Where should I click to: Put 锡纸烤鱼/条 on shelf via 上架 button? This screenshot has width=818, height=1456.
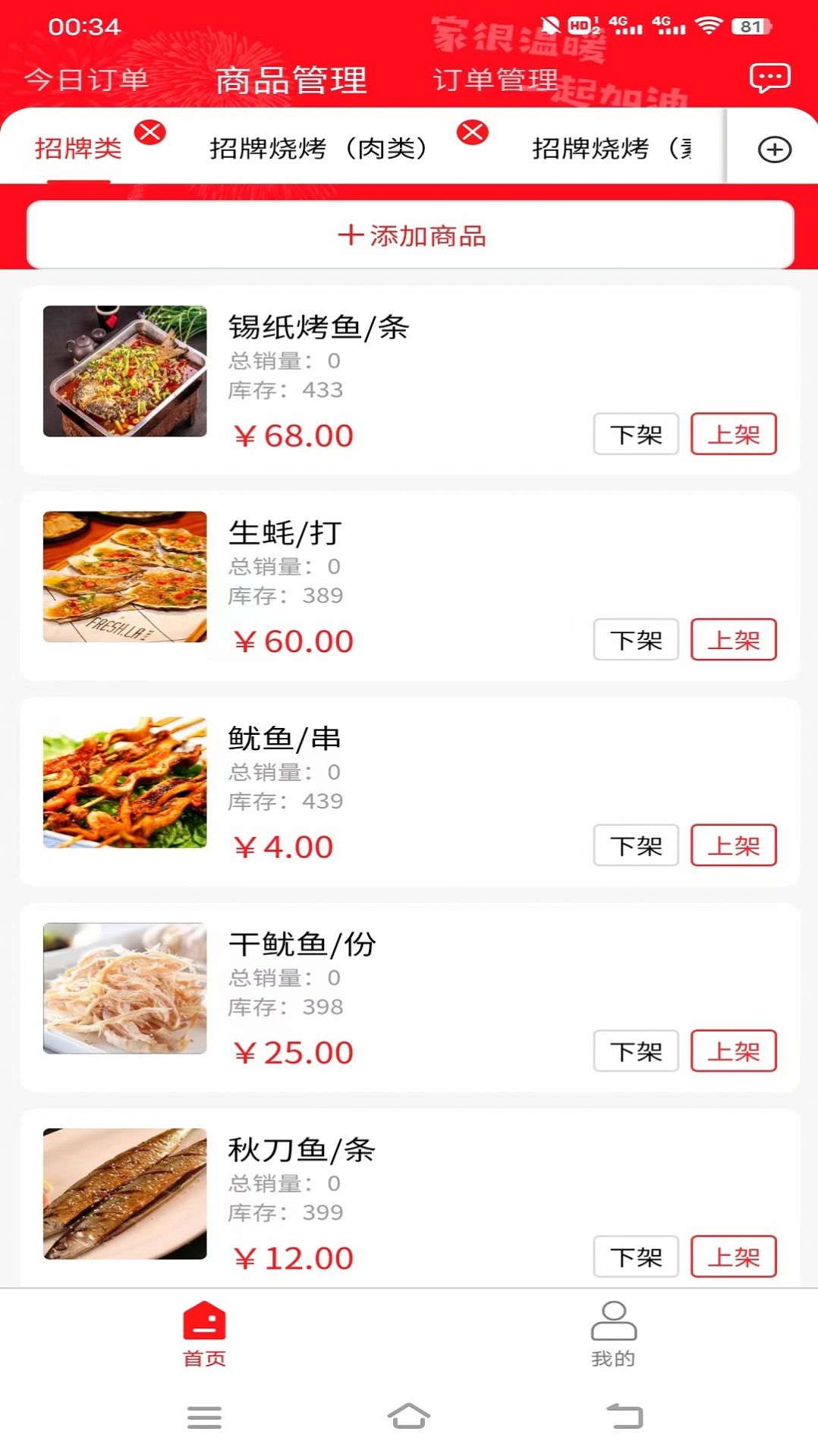pyautogui.click(x=733, y=434)
